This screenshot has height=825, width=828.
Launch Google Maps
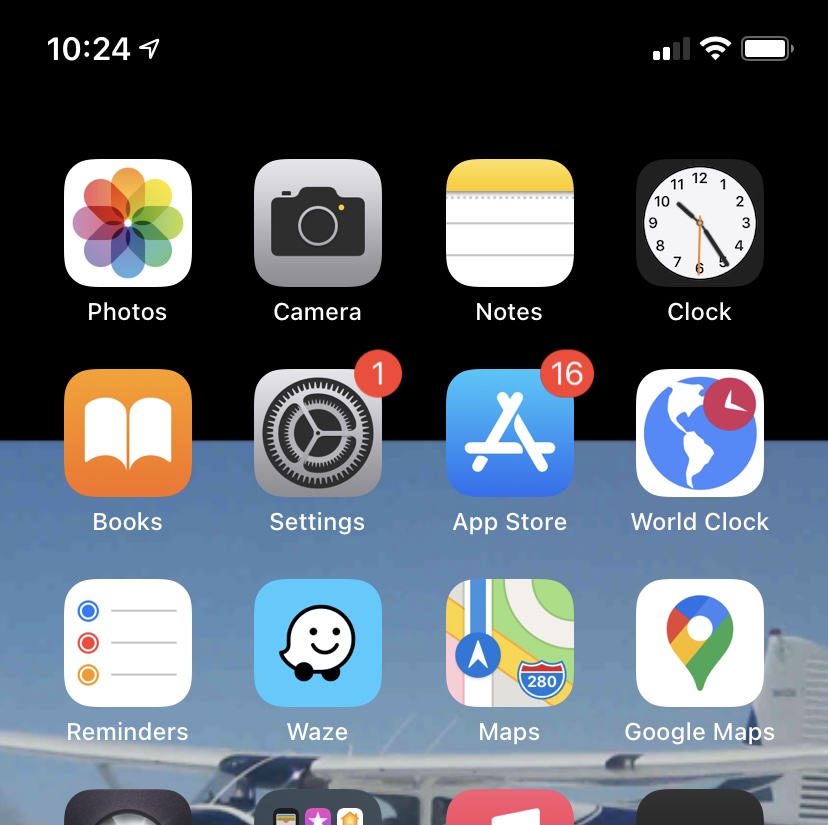tap(700, 643)
